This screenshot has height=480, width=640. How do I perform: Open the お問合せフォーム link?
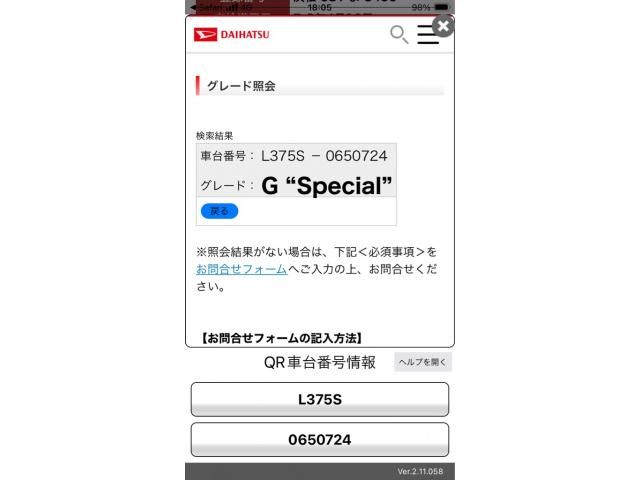coord(241,269)
